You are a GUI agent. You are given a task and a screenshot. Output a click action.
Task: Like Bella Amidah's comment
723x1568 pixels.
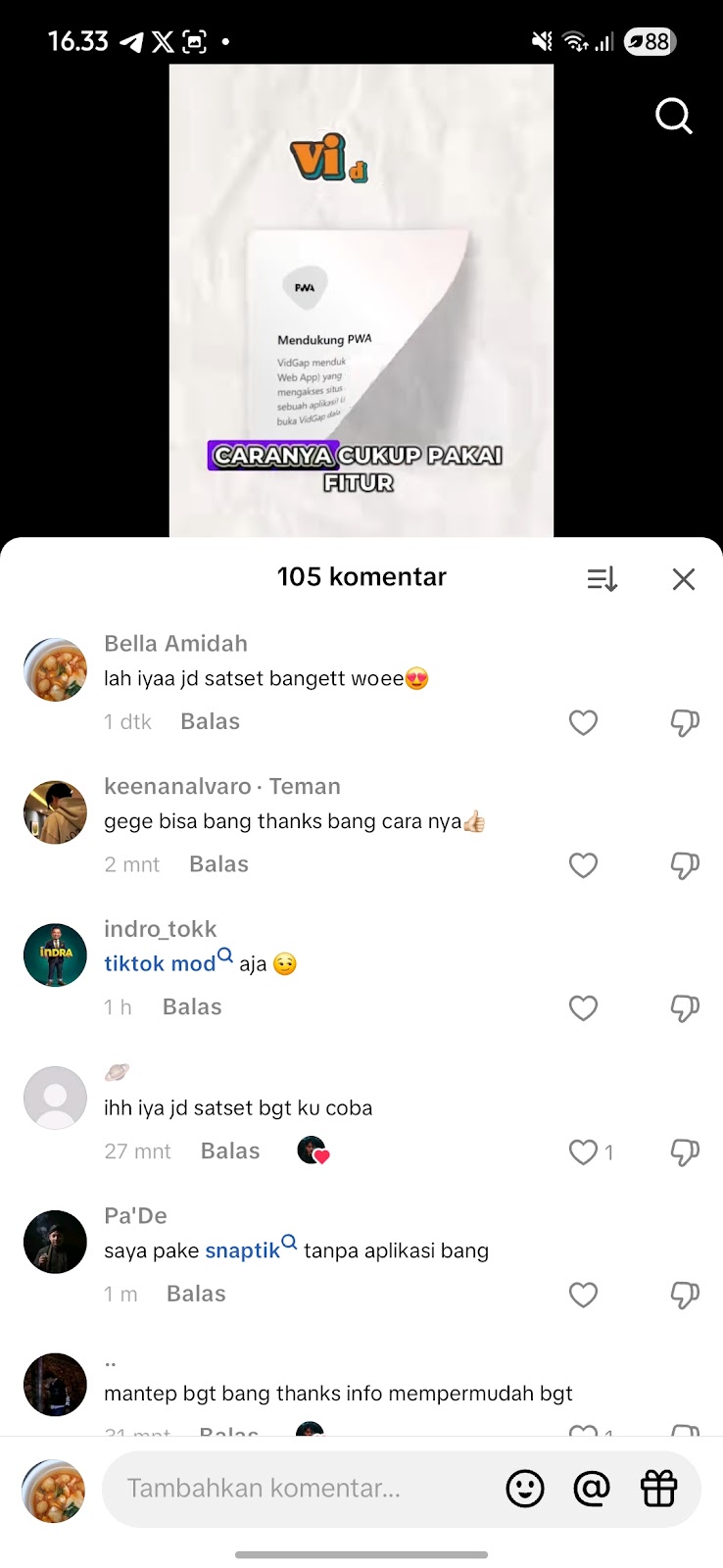click(x=583, y=723)
